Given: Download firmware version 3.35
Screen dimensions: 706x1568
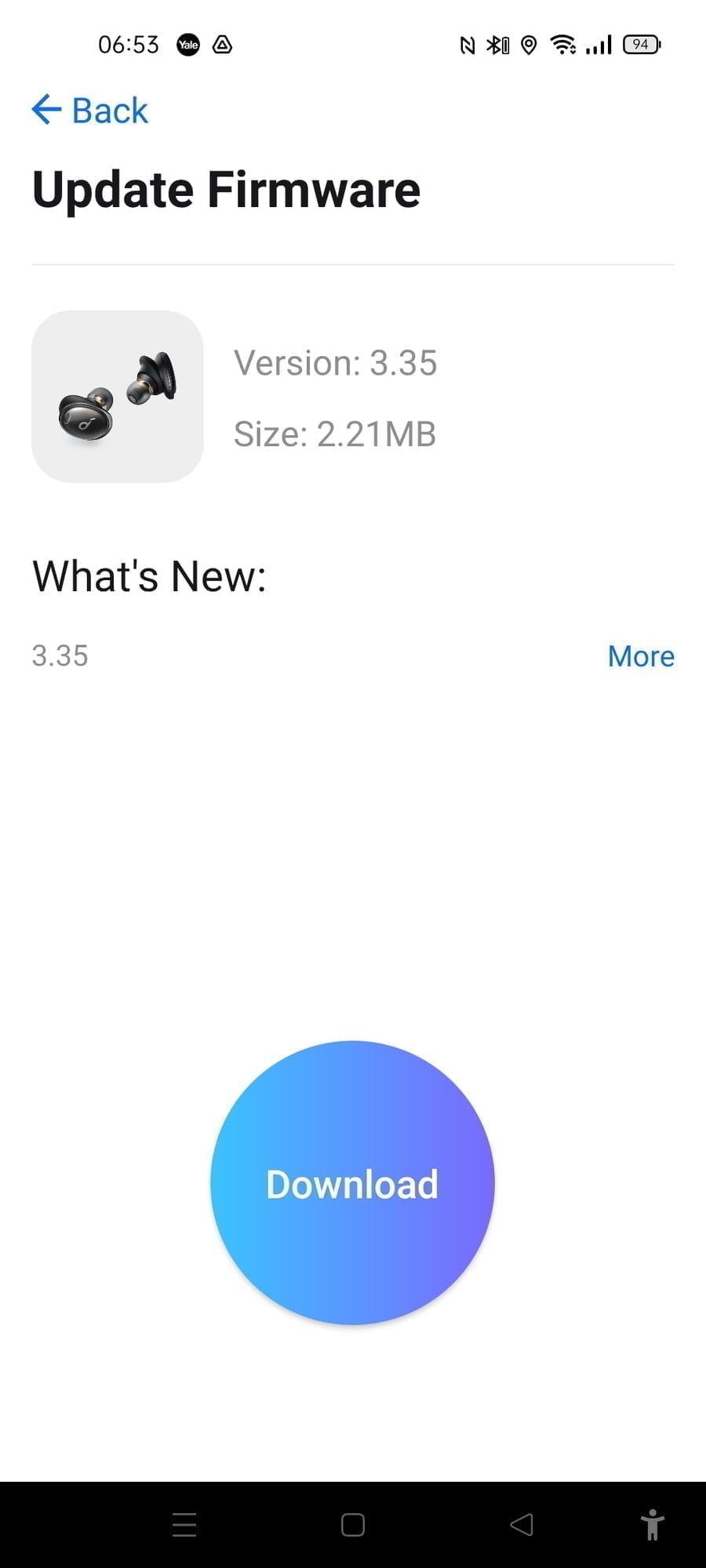Looking at the screenshot, I should [352, 1182].
